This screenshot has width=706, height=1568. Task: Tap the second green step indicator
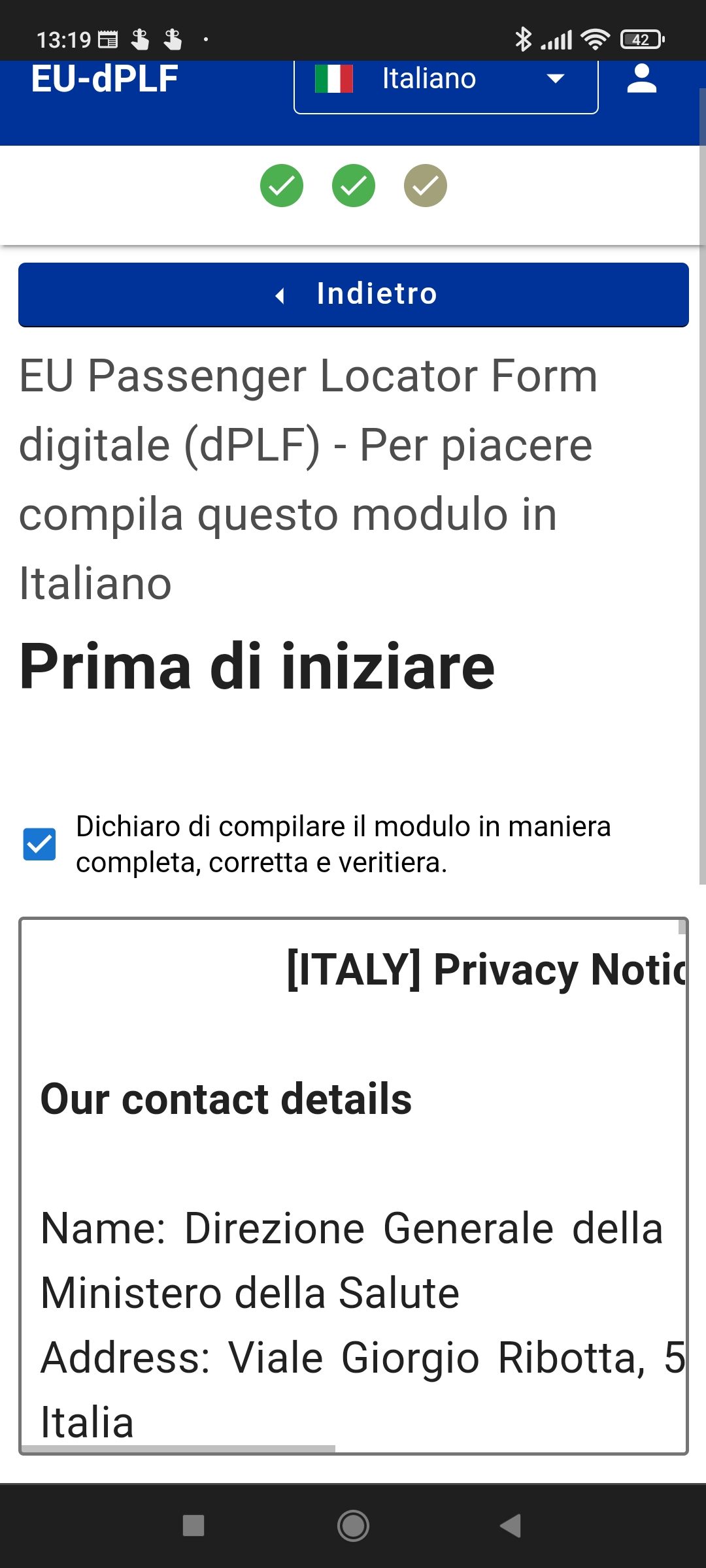(x=354, y=186)
